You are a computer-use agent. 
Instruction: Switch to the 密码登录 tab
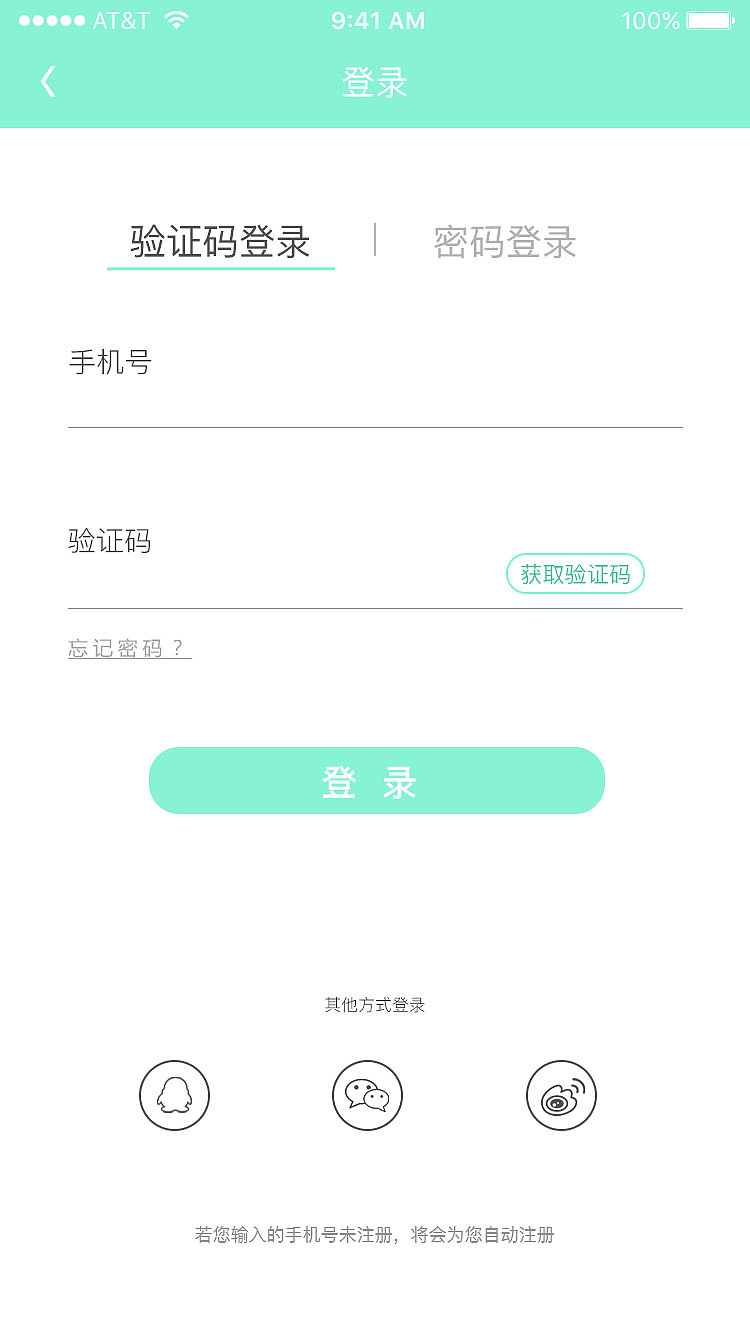point(503,242)
